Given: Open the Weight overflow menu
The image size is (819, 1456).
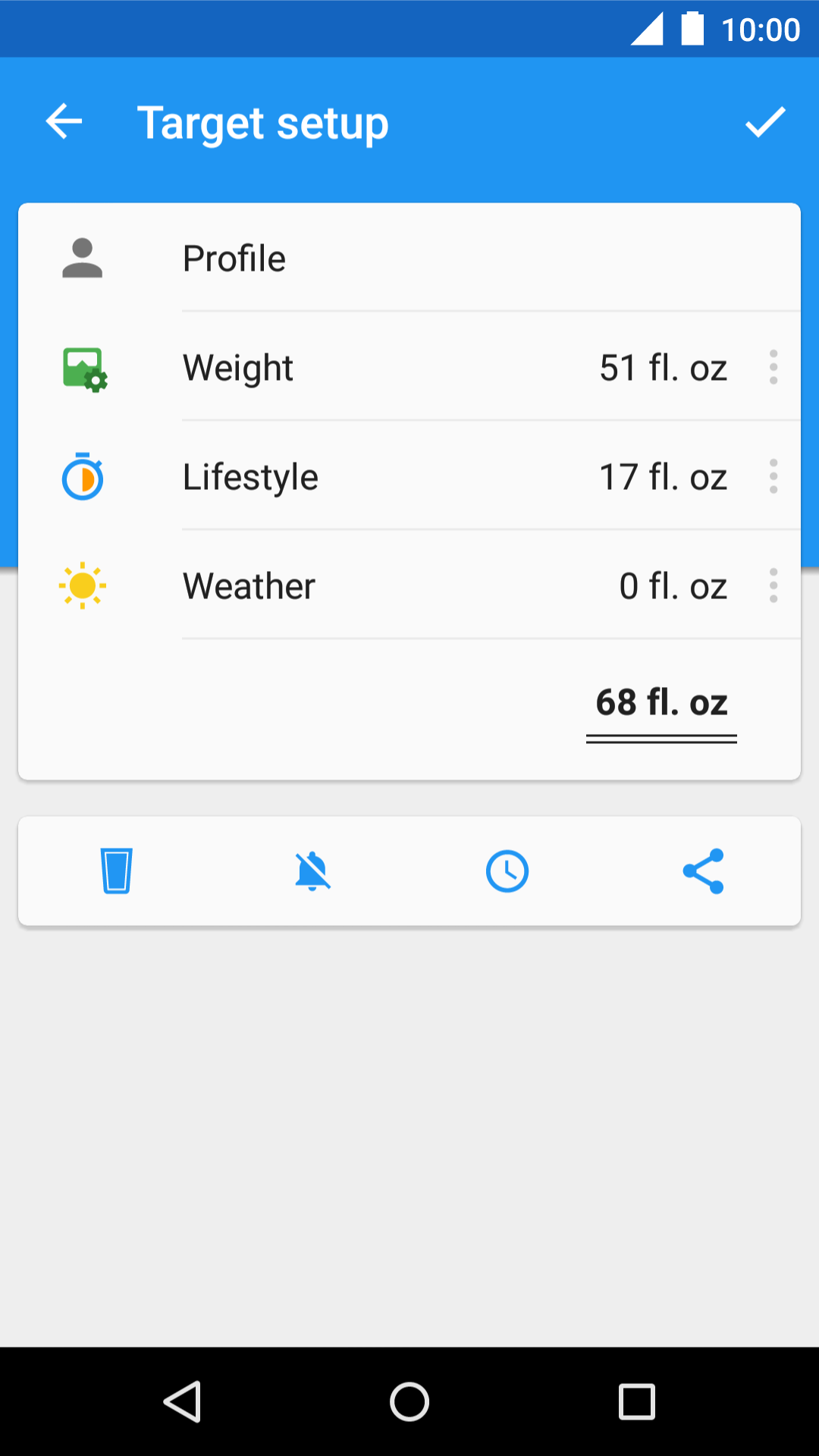Looking at the screenshot, I should pyautogui.click(x=773, y=368).
